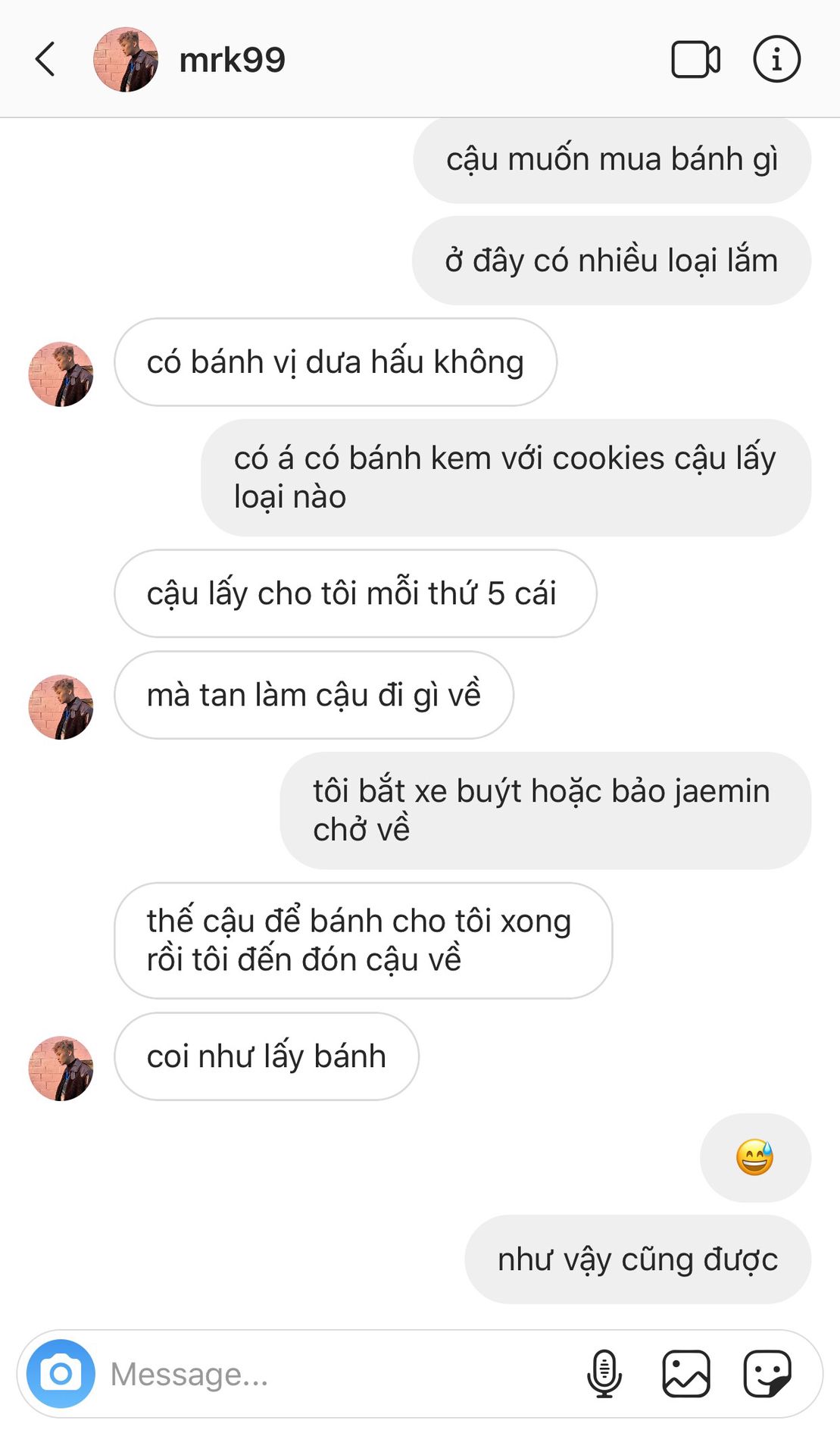Tap avatar beside "coi như lấy bánh"
The width and height of the screenshot is (840, 1455).
click(61, 1069)
